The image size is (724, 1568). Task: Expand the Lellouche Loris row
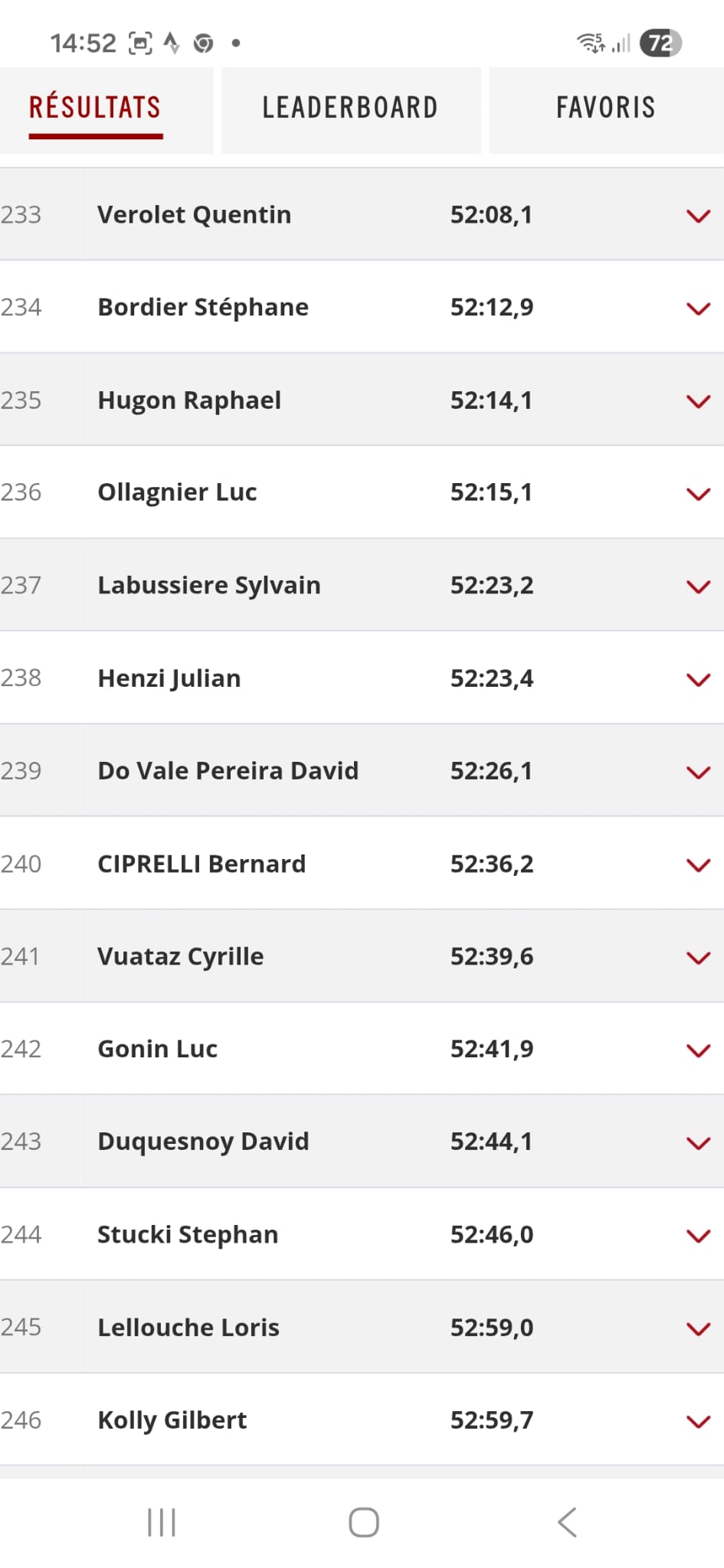tap(698, 1328)
